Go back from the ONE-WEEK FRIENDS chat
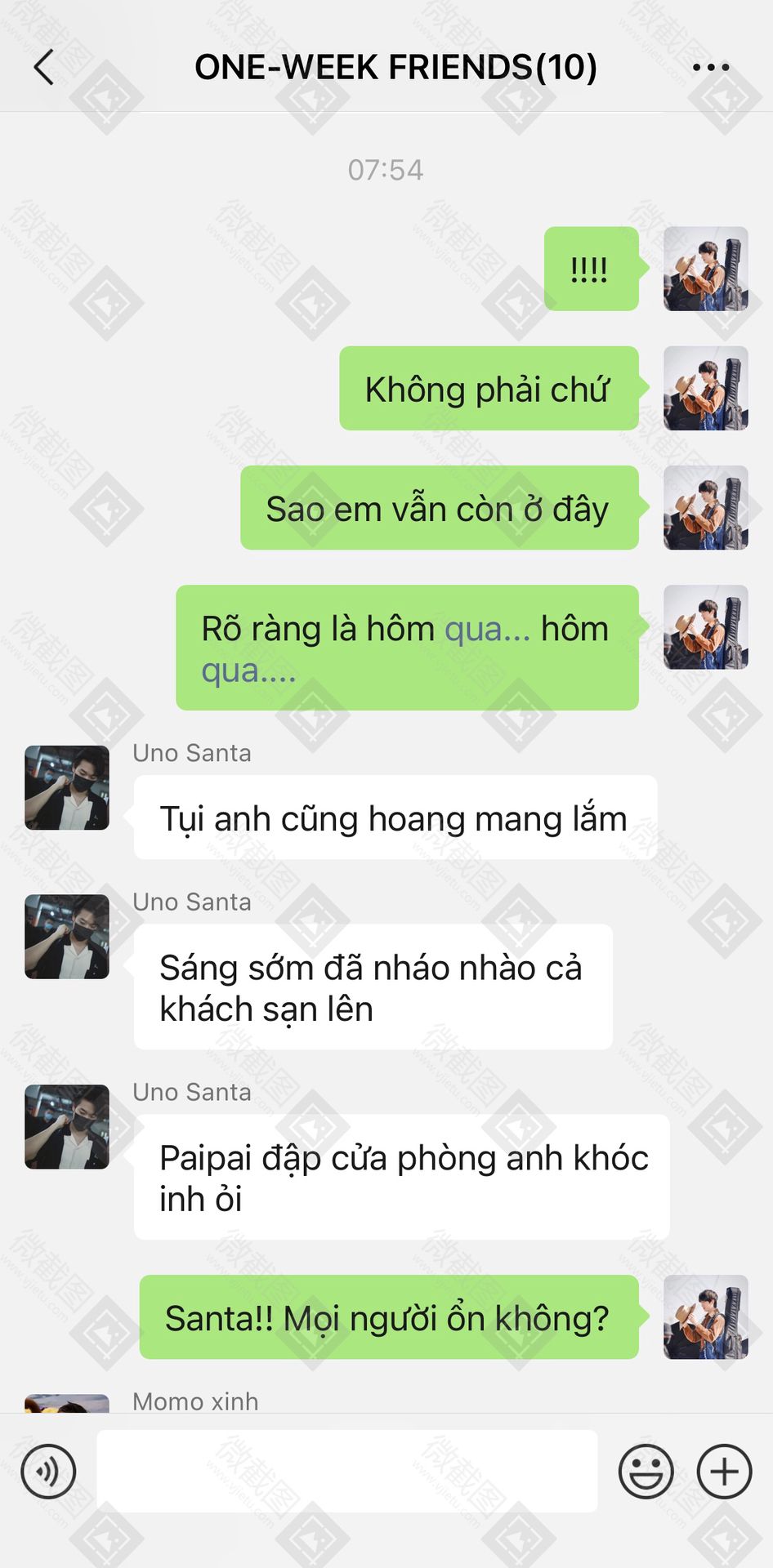Image resolution: width=773 pixels, height=1568 pixels. [44, 67]
